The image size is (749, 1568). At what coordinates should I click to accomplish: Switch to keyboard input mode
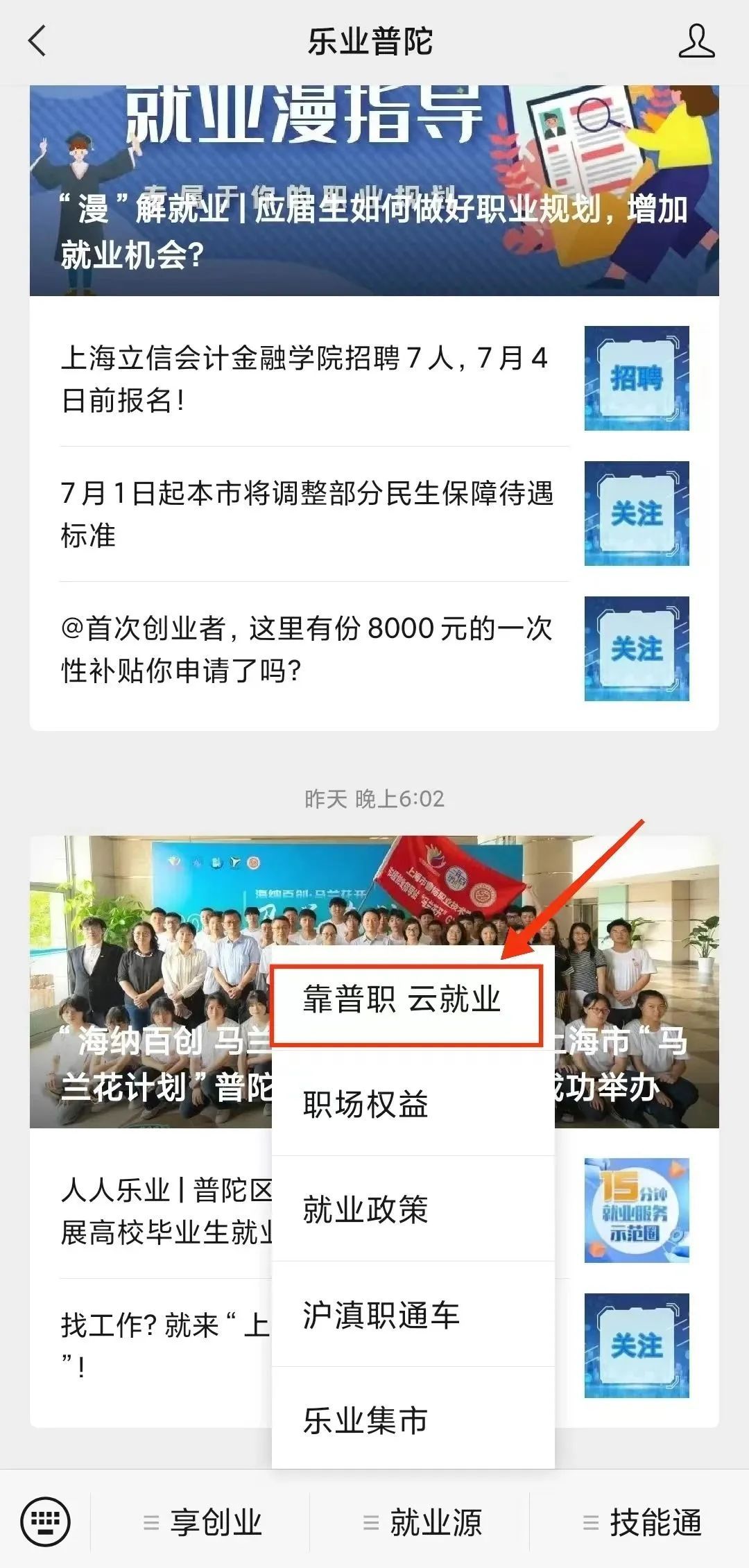(46, 1522)
